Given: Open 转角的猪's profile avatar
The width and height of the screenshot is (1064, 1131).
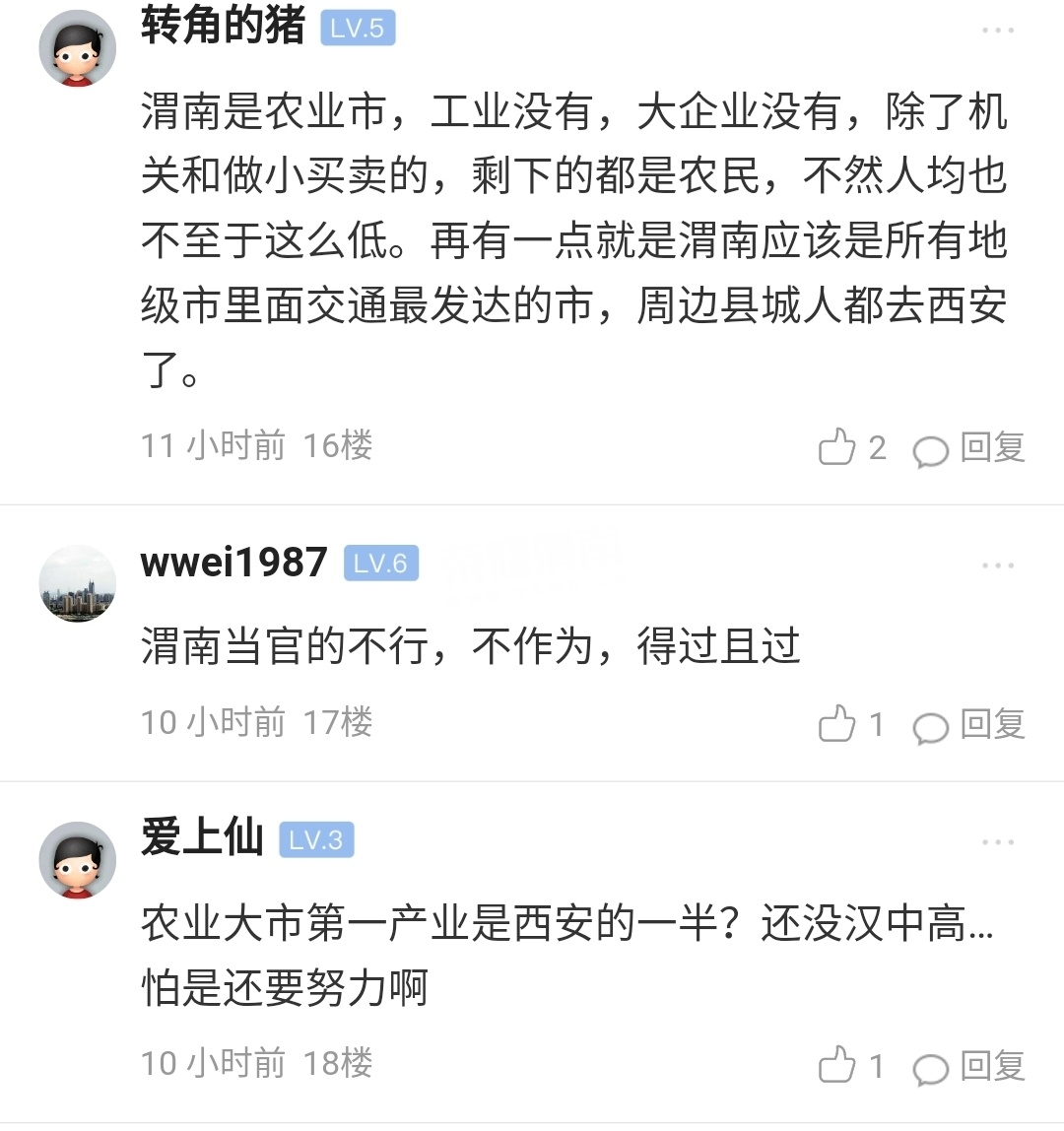Looking at the screenshot, I should (78, 49).
